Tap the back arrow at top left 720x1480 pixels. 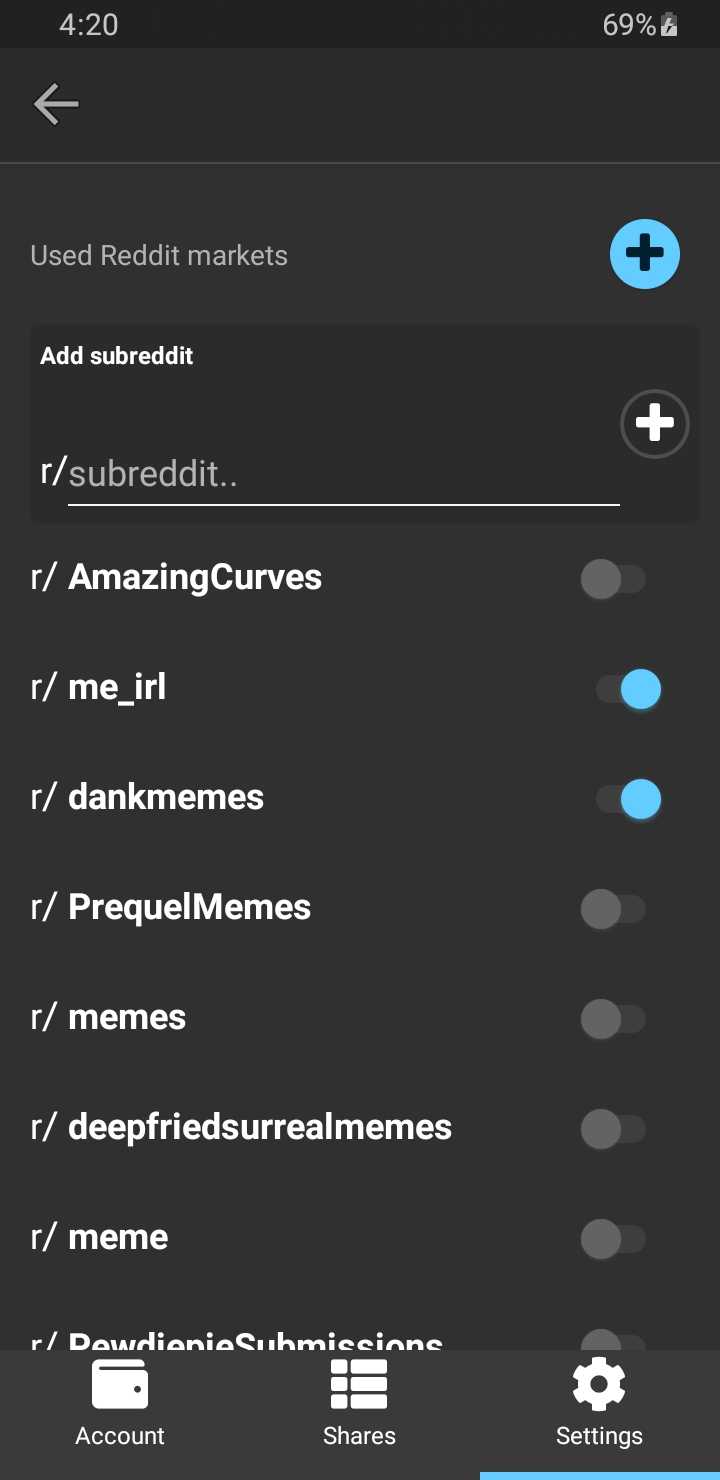pos(55,103)
